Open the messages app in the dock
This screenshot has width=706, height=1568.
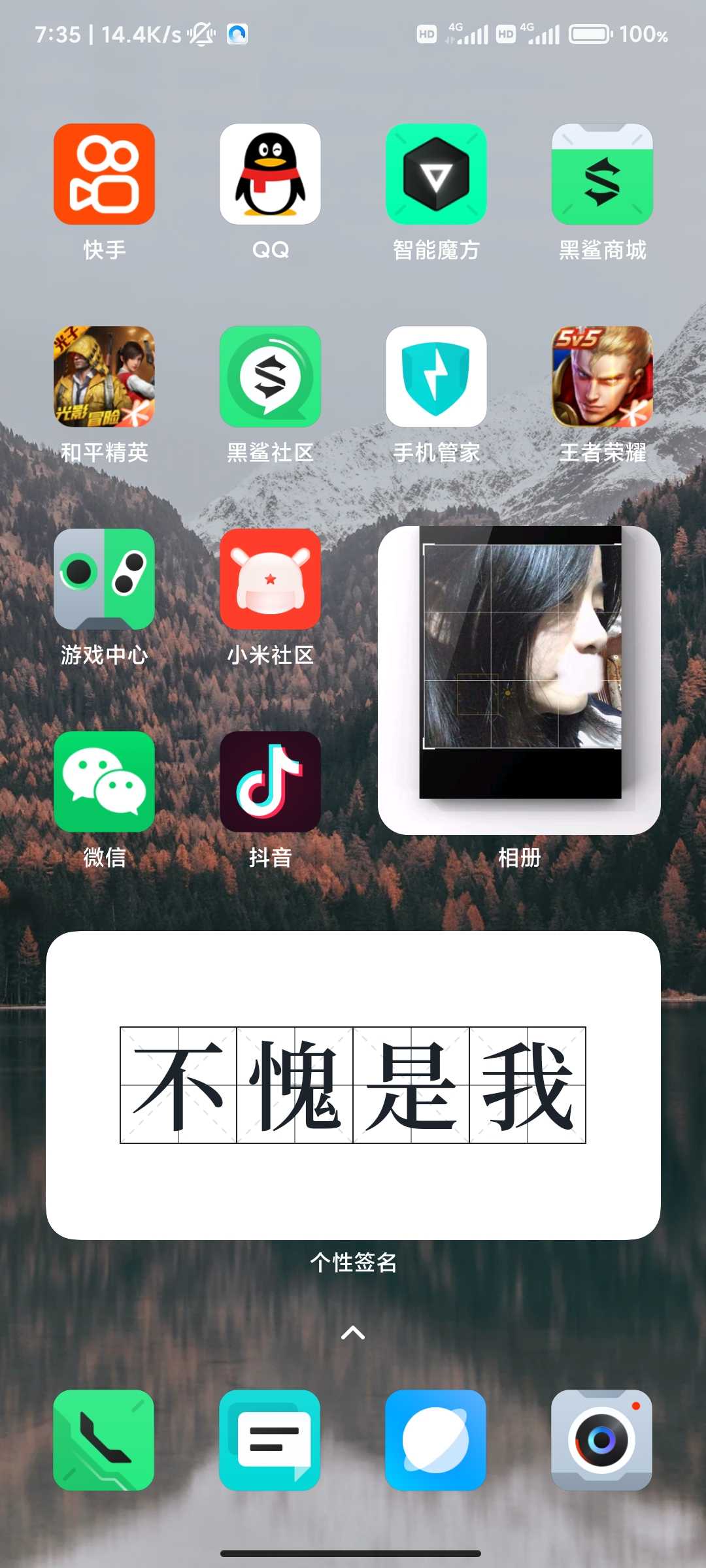[270, 1440]
